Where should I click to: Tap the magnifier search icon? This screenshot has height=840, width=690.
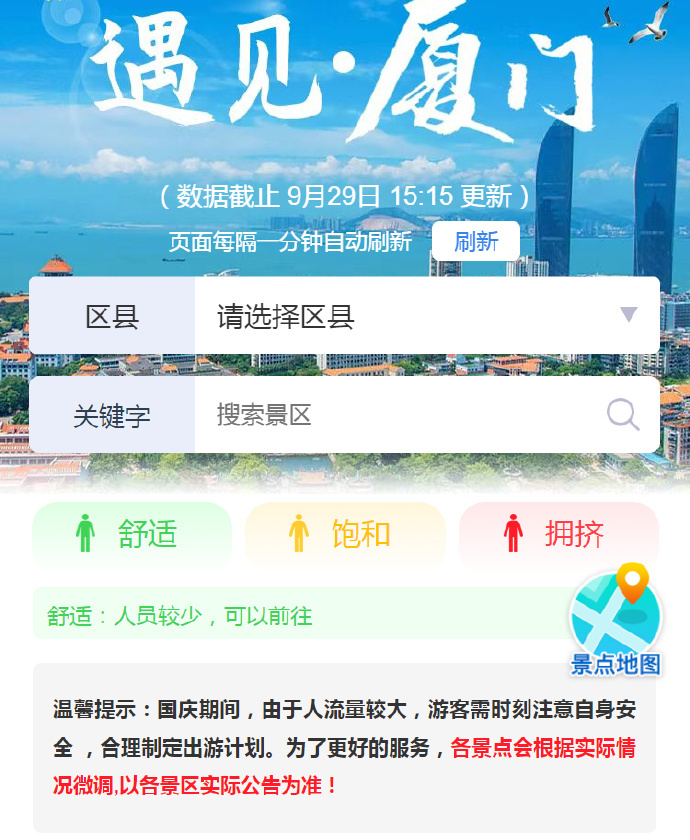[622, 414]
